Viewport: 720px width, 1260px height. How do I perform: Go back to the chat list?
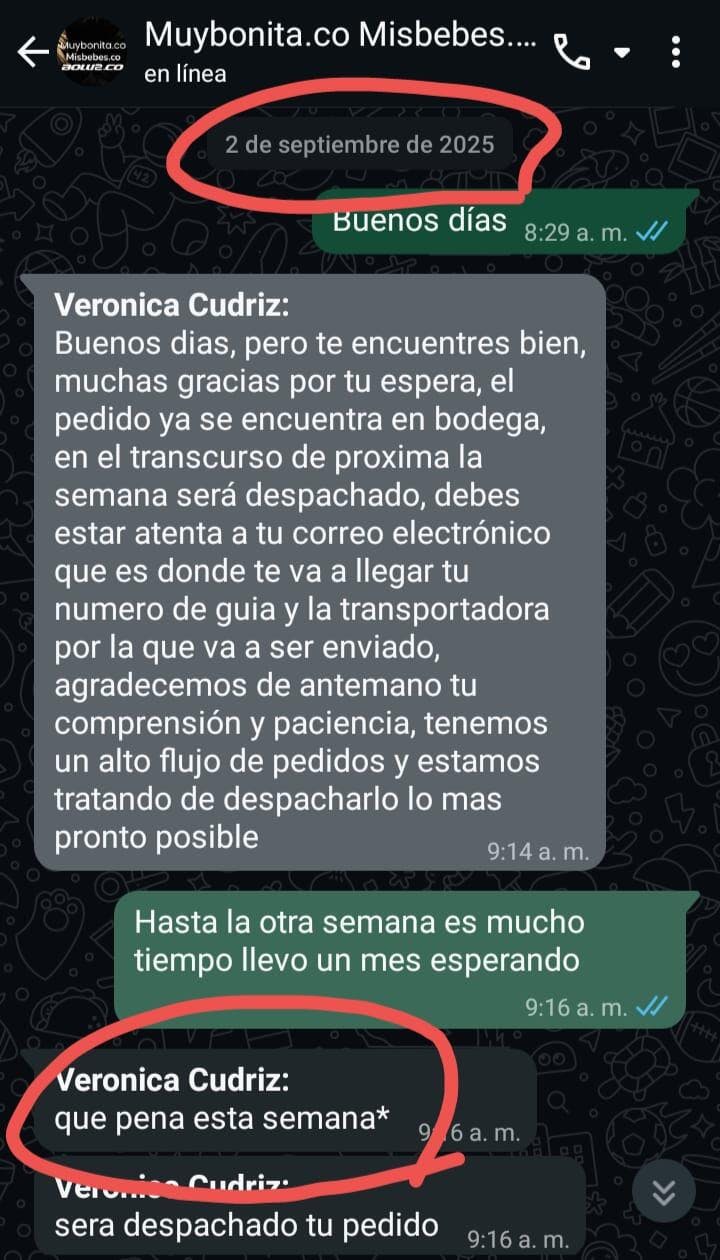pyautogui.click(x=32, y=54)
